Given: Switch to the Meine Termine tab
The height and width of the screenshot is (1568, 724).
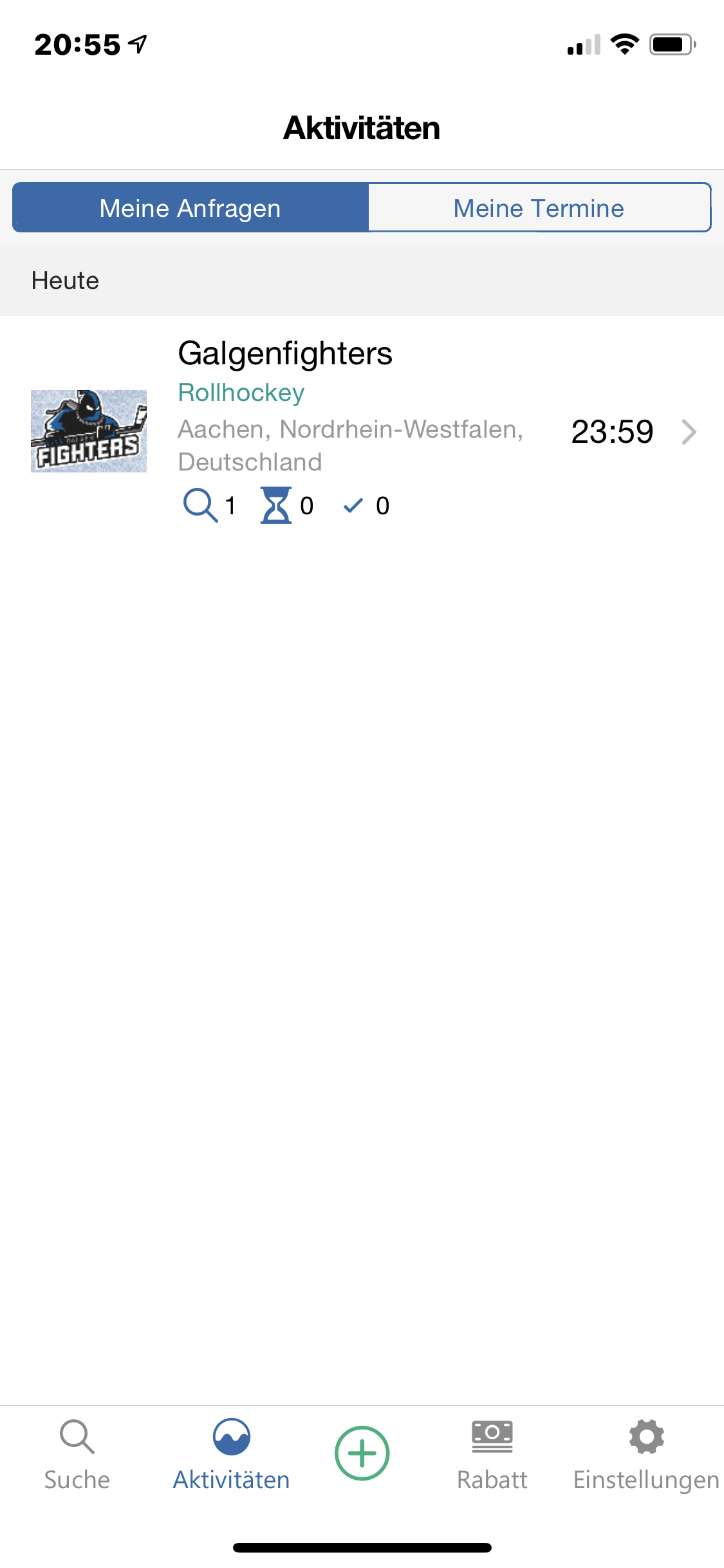Looking at the screenshot, I should (539, 208).
